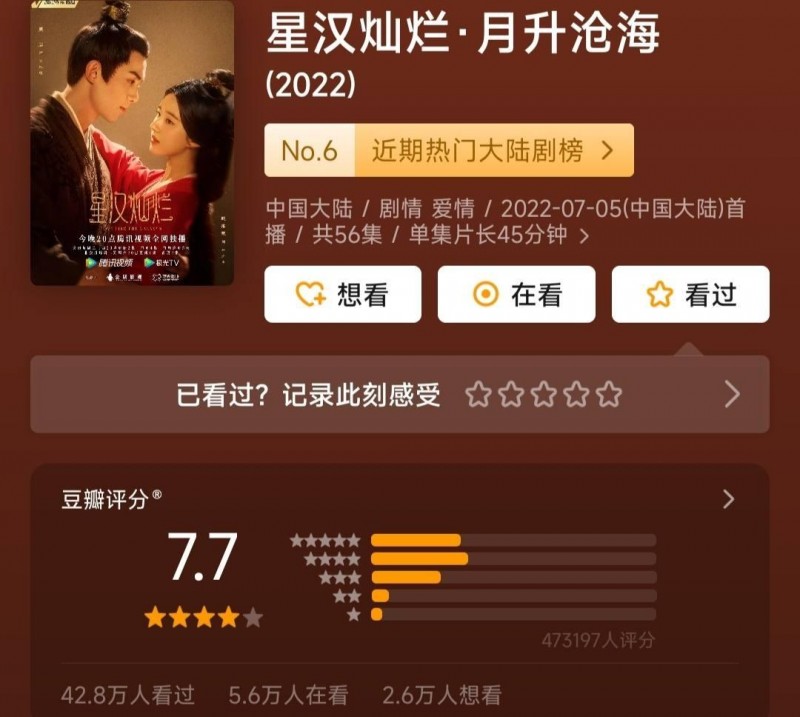
Task: Mark the drama as 想看
Action: point(342,294)
